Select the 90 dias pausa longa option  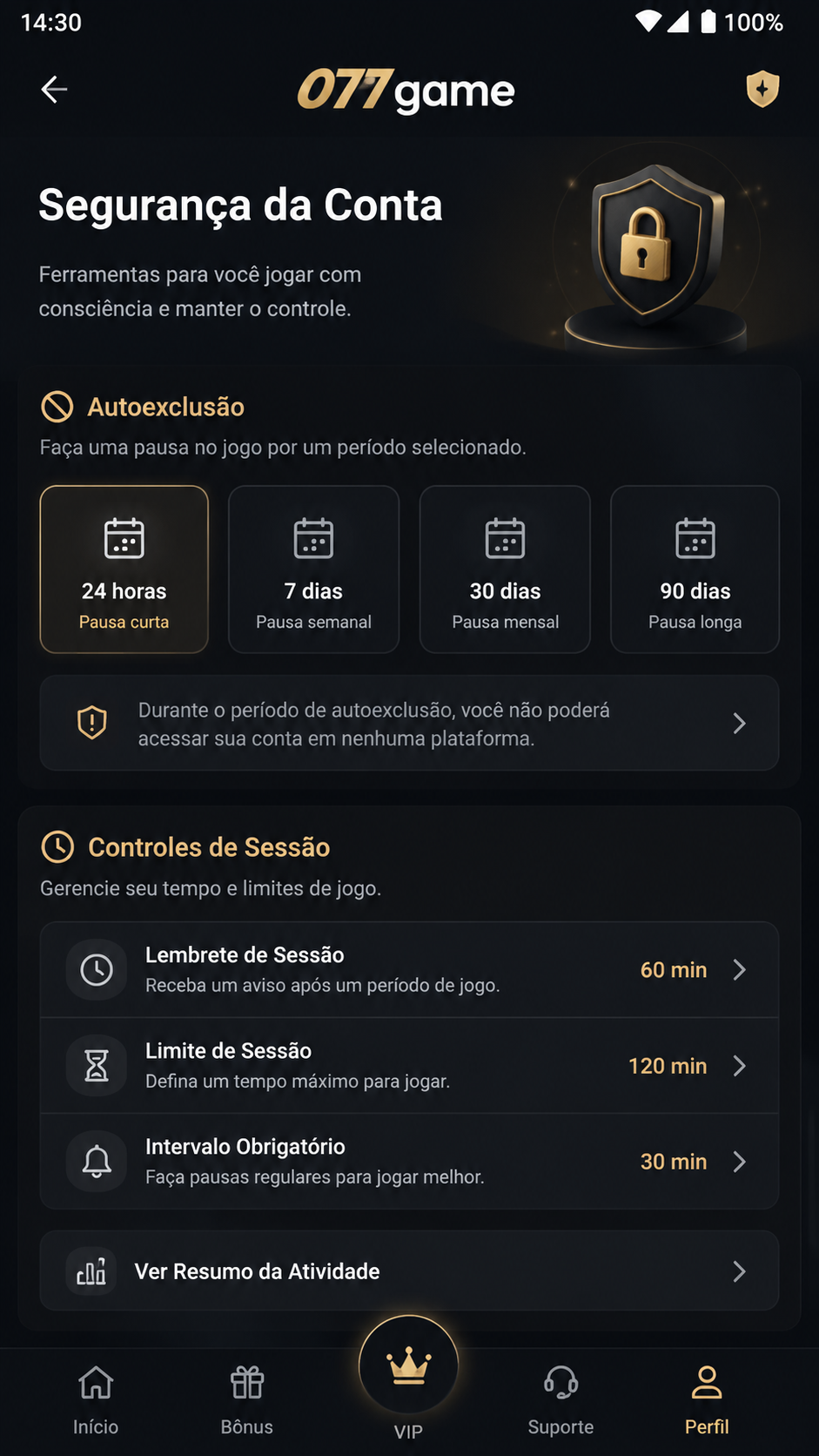point(695,570)
